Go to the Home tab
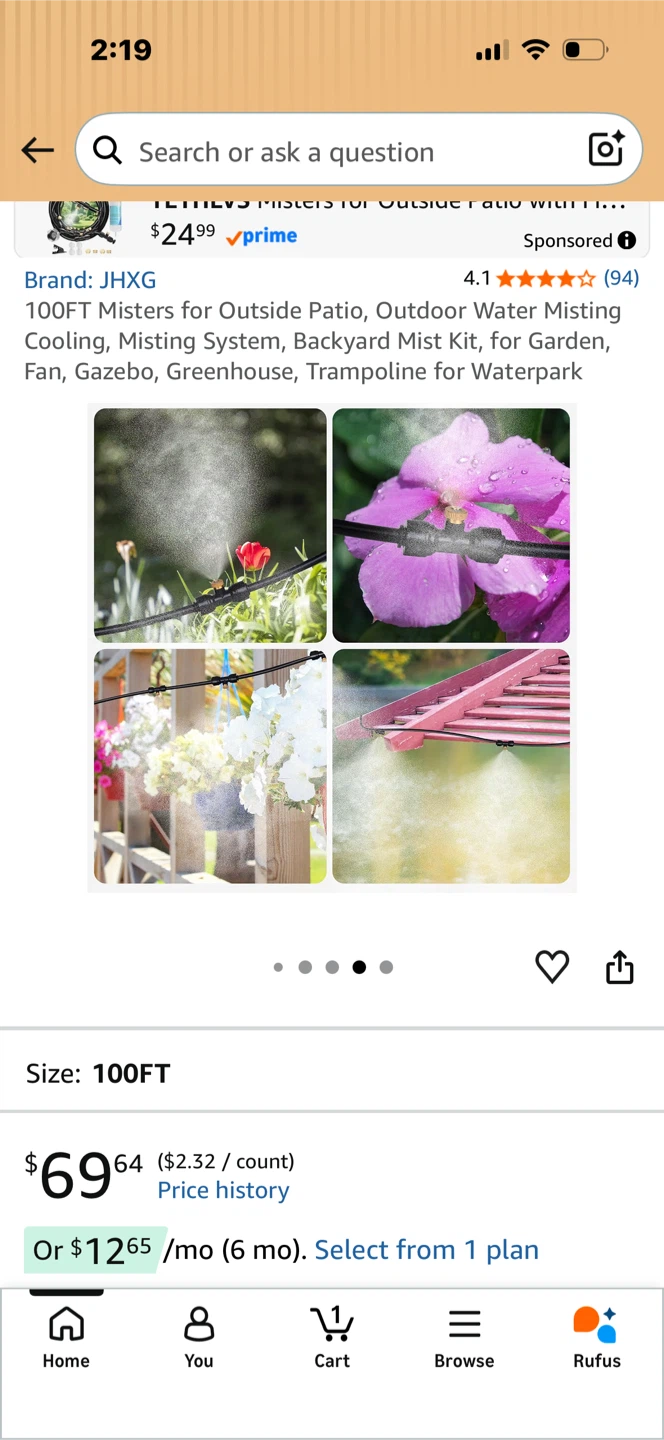This screenshot has width=664, height=1440. [66, 1338]
